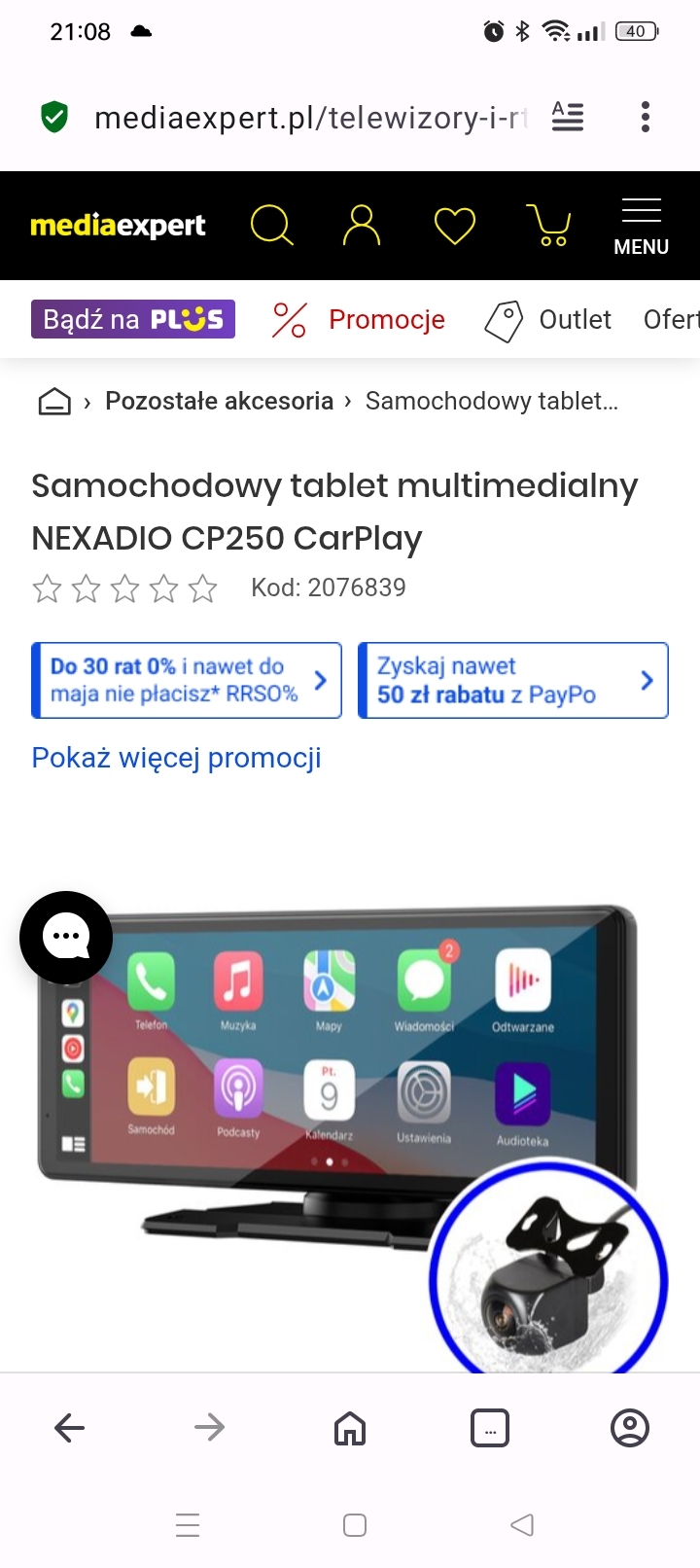Tap Pokaż więcej promocji link
The width and height of the screenshot is (700, 1568).
(x=176, y=758)
